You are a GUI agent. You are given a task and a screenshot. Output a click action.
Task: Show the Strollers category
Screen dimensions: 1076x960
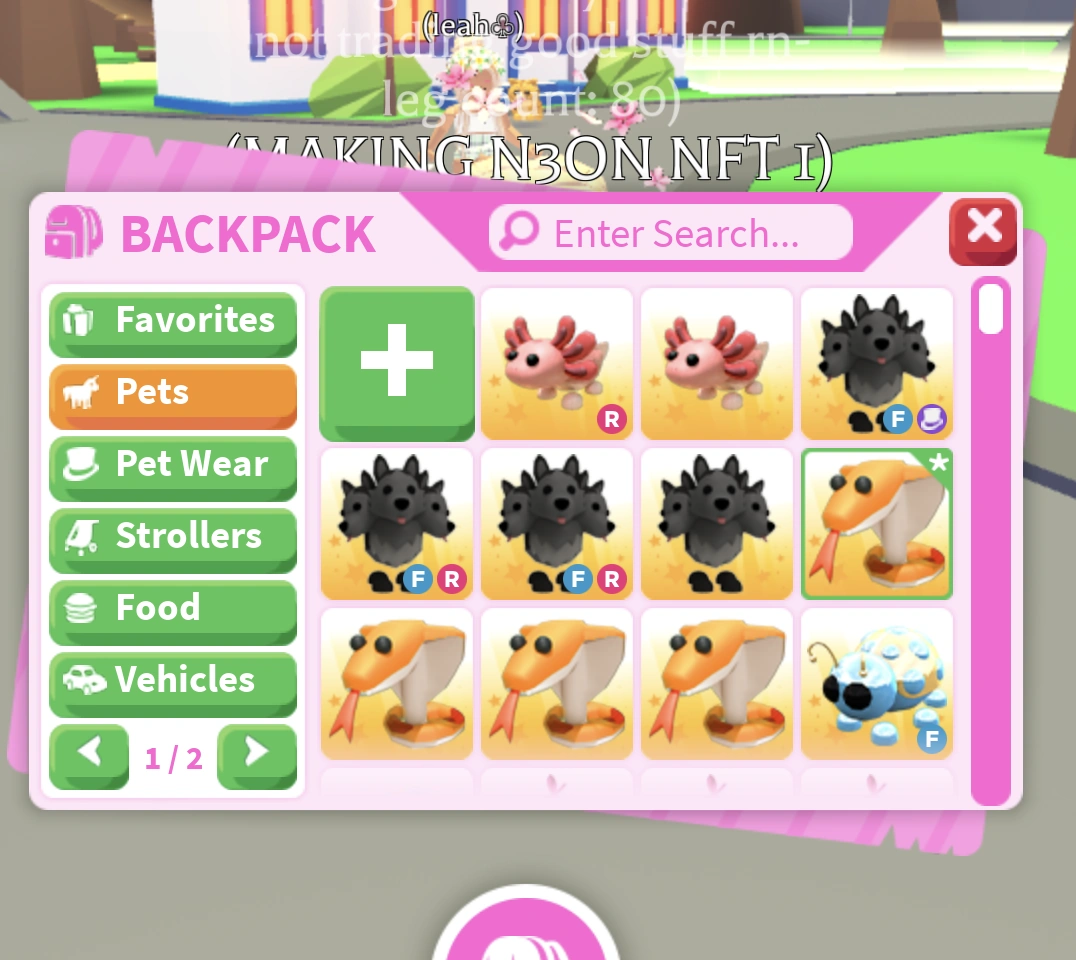(x=173, y=538)
